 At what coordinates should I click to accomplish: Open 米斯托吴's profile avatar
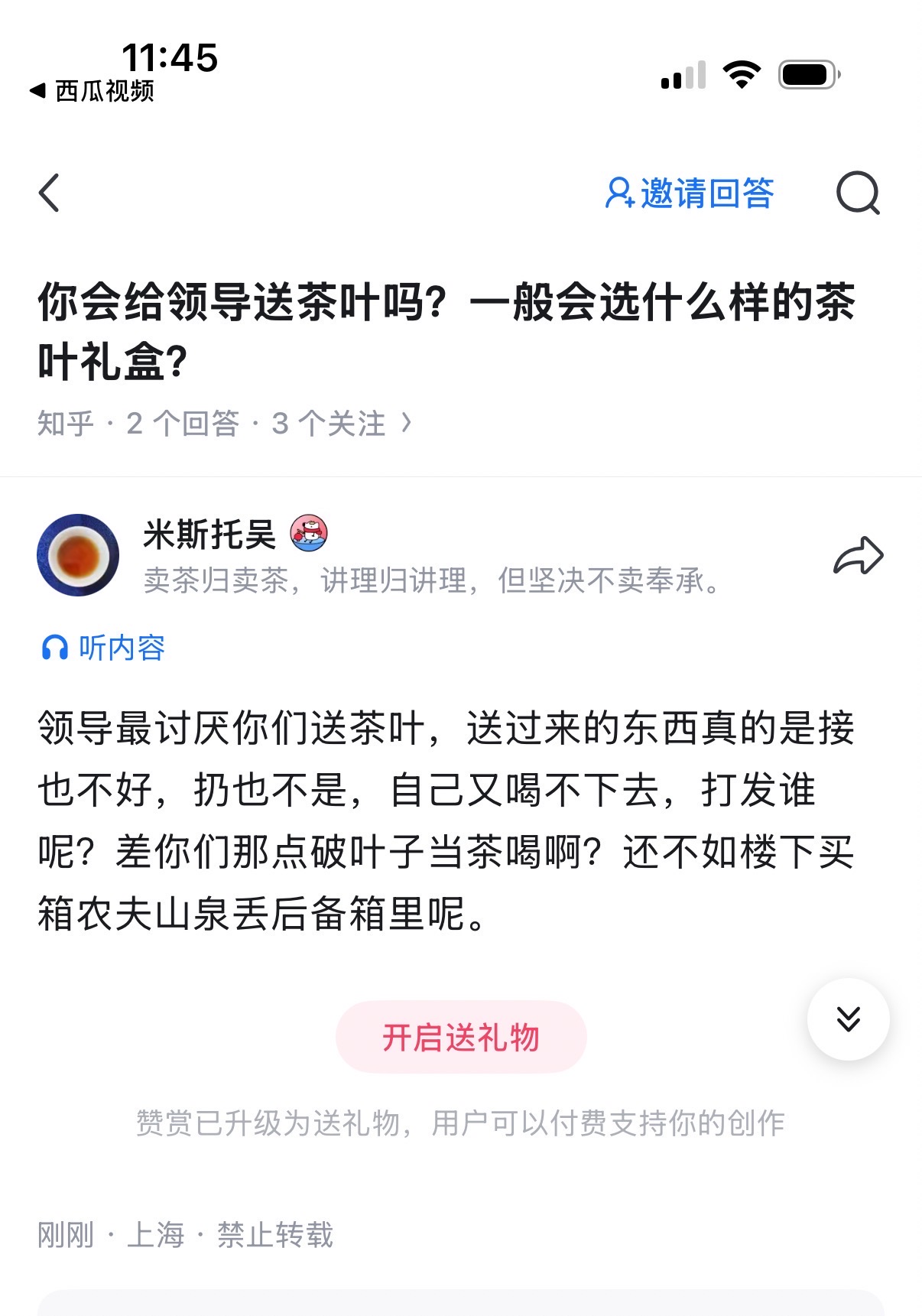(78, 555)
